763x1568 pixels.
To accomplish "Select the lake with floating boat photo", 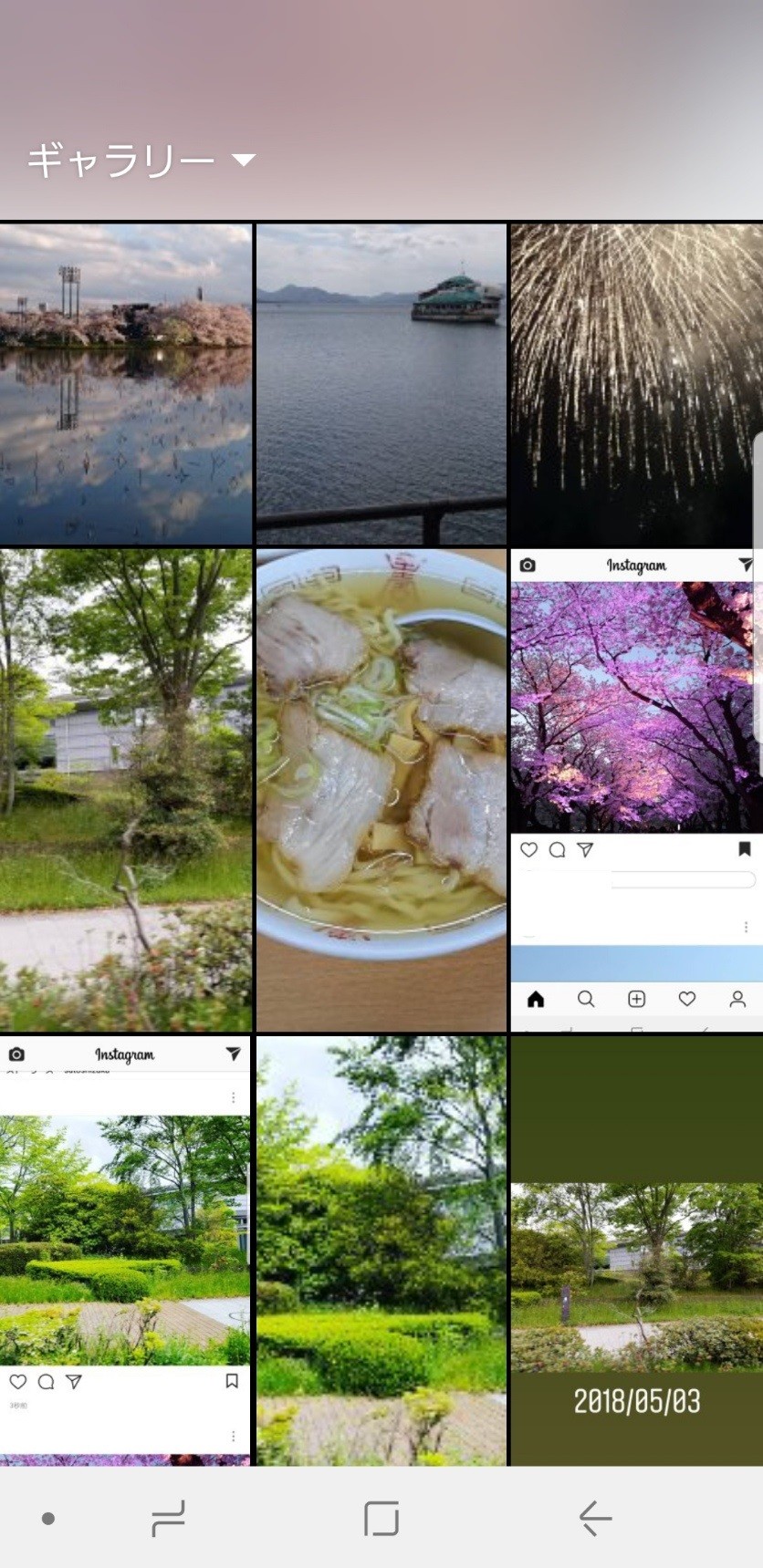I will click(x=381, y=384).
